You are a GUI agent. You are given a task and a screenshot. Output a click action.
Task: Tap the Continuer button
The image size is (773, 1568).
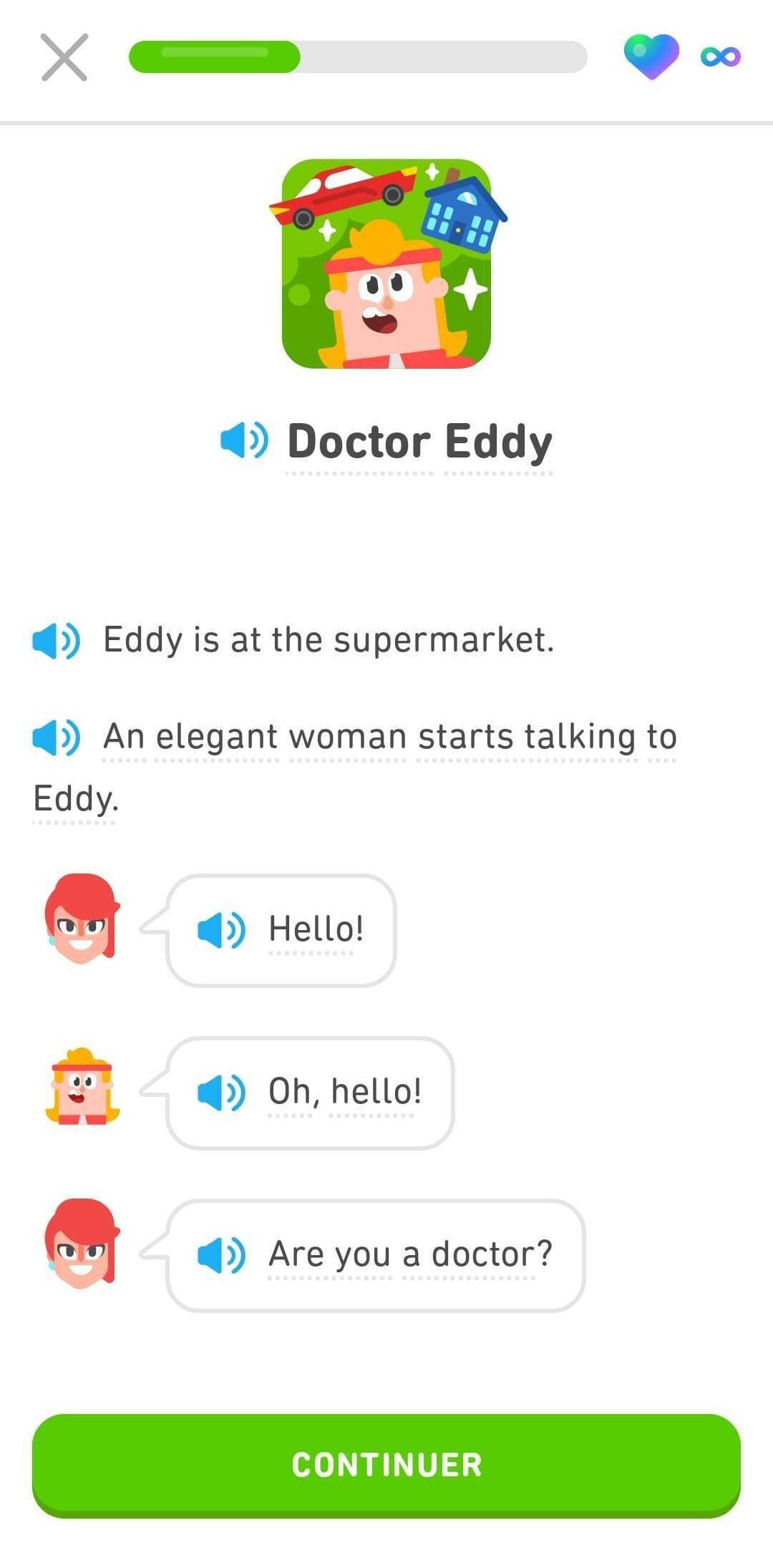386,1464
